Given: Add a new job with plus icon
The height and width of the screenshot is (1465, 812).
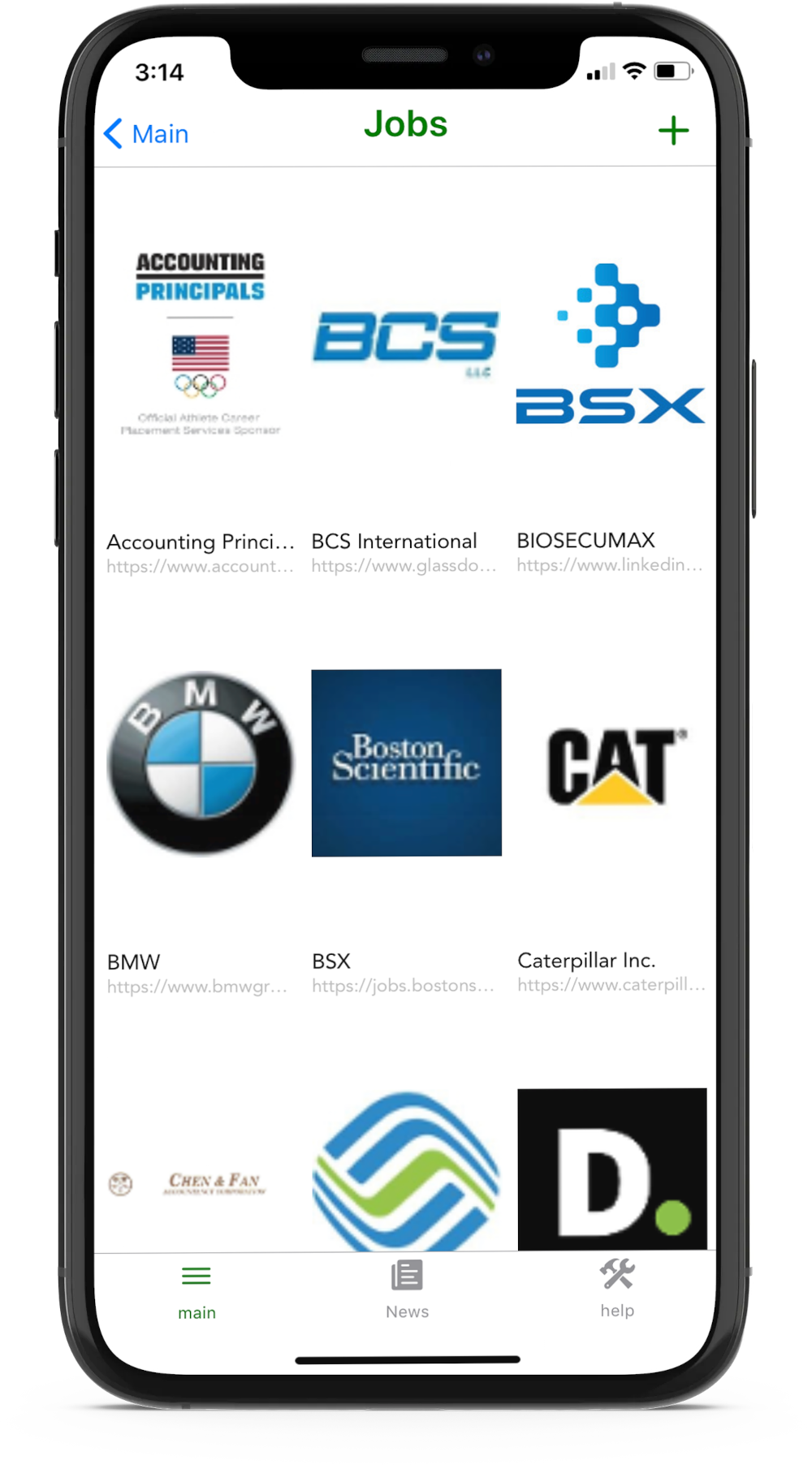Looking at the screenshot, I should click(673, 131).
